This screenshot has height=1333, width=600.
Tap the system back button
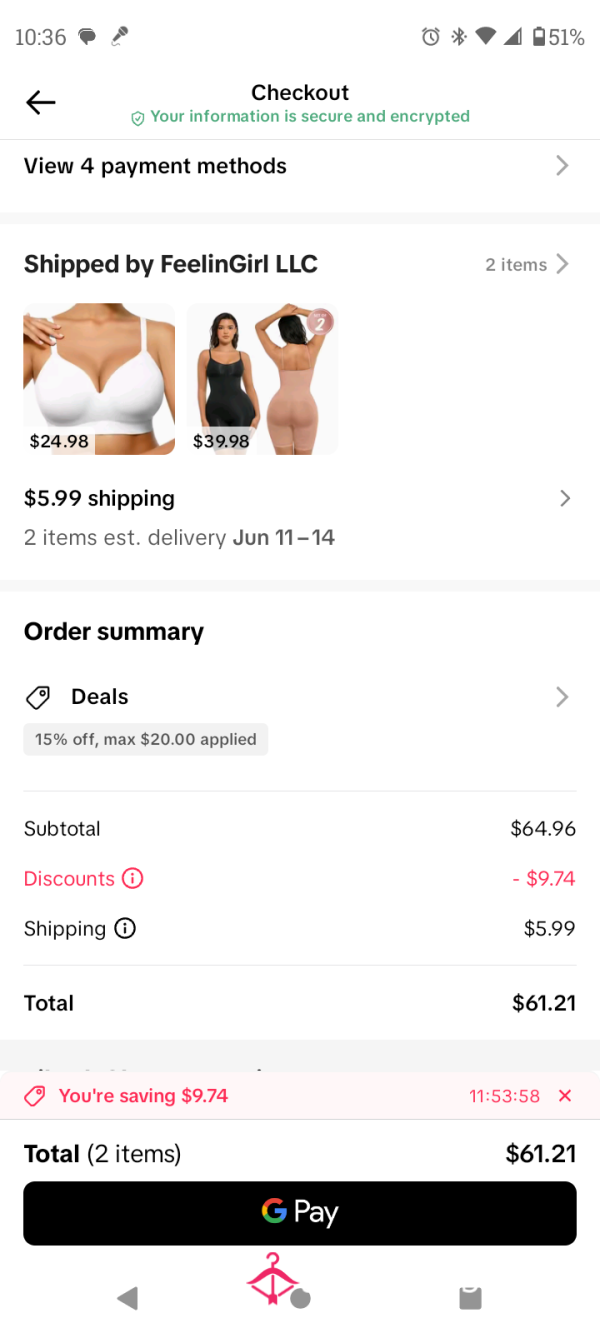(x=127, y=1298)
